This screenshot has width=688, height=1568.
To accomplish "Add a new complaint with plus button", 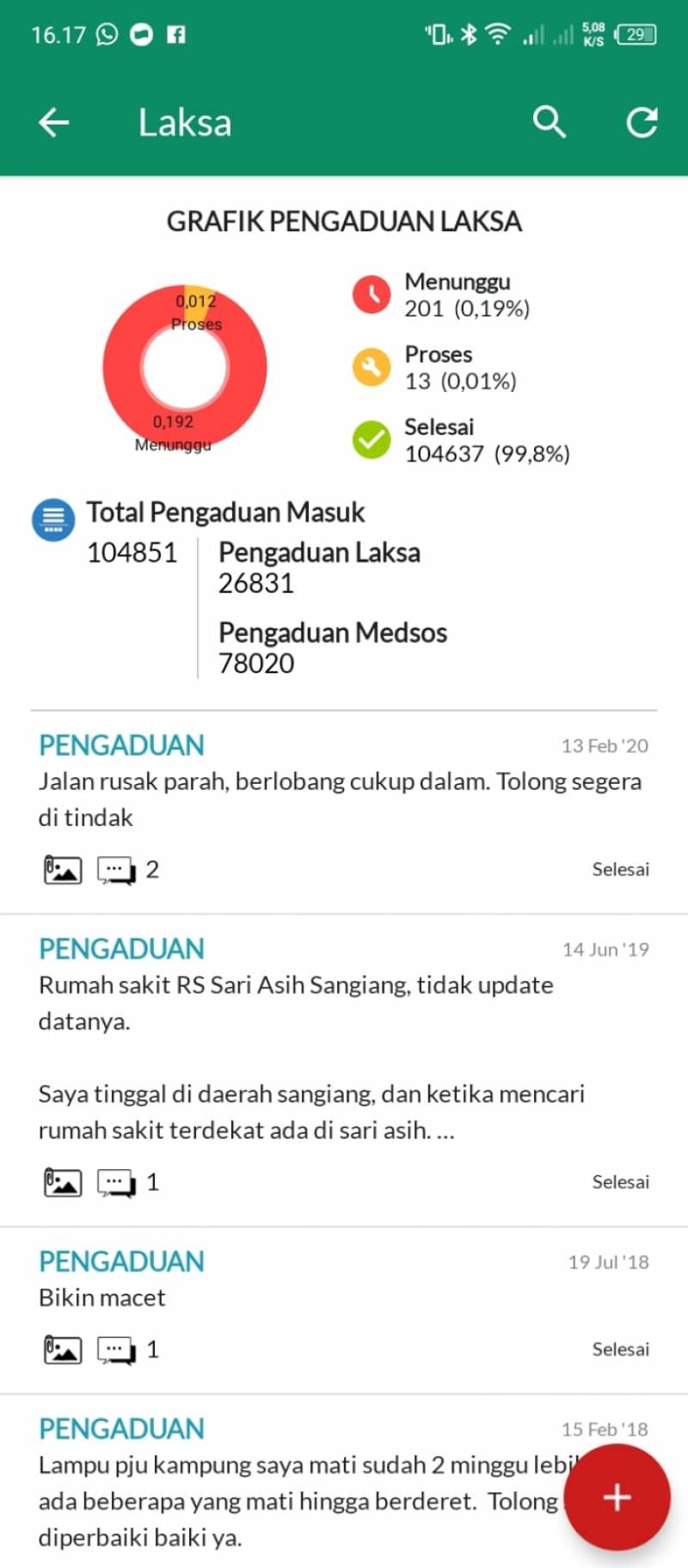I will 617,1497.
